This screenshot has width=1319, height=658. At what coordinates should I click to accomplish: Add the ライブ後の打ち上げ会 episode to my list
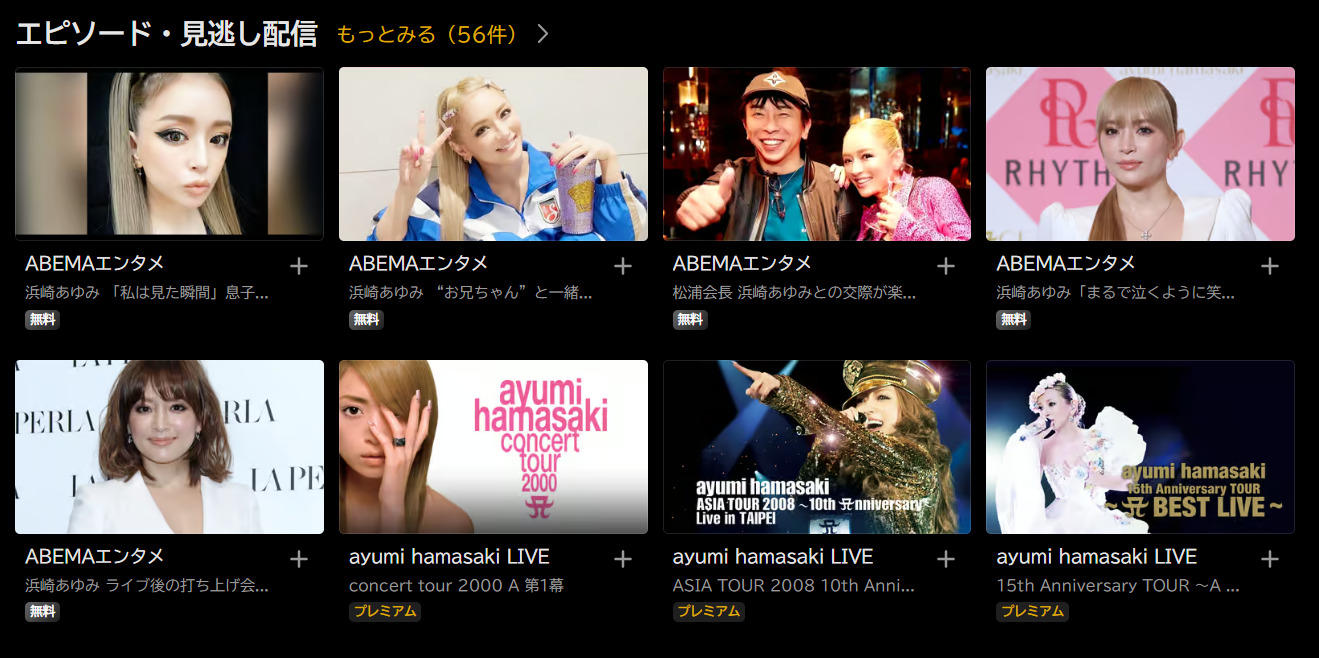click(298, 559)
